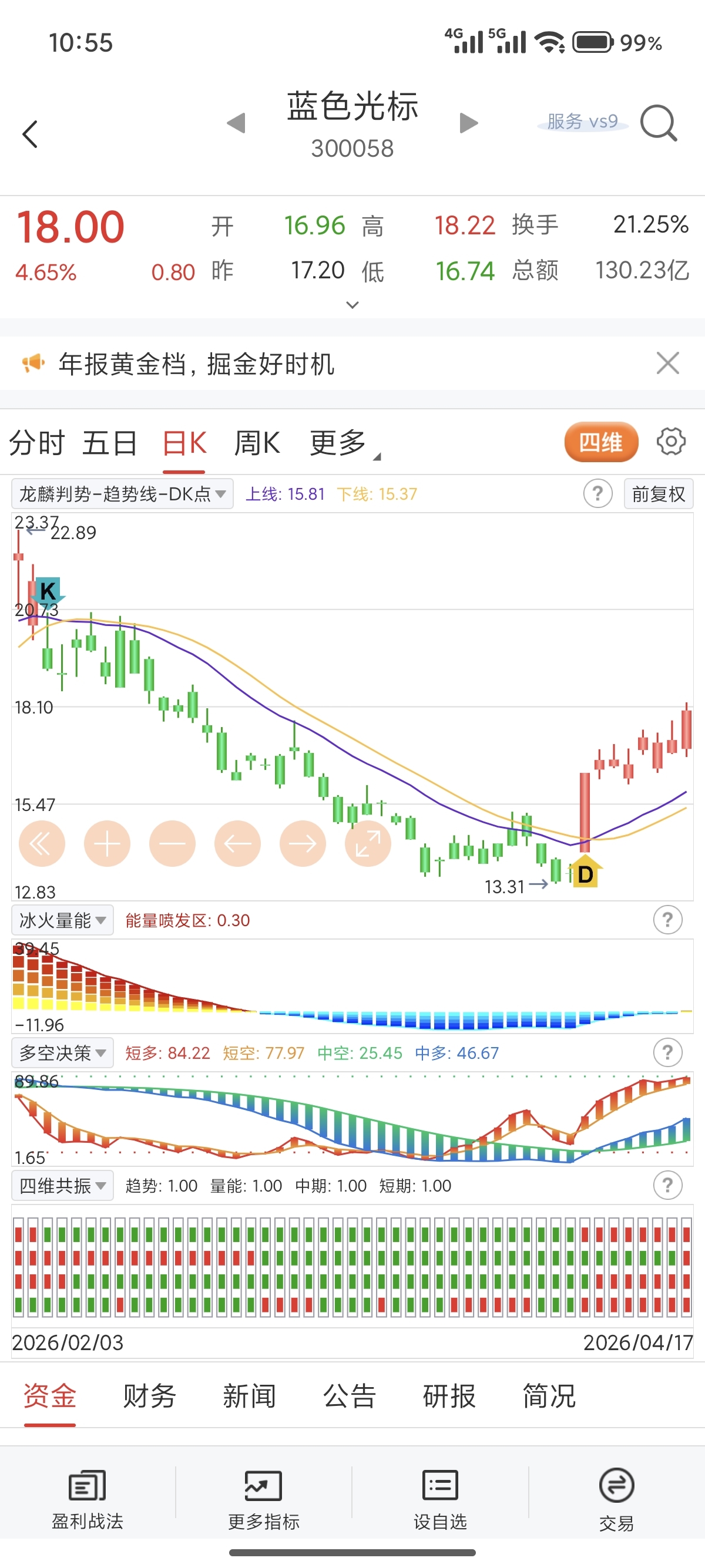This screenshot has height=1568, width=705.
Task: Switch to the next stock with the right triangle
Action: (x=468, y=123)
